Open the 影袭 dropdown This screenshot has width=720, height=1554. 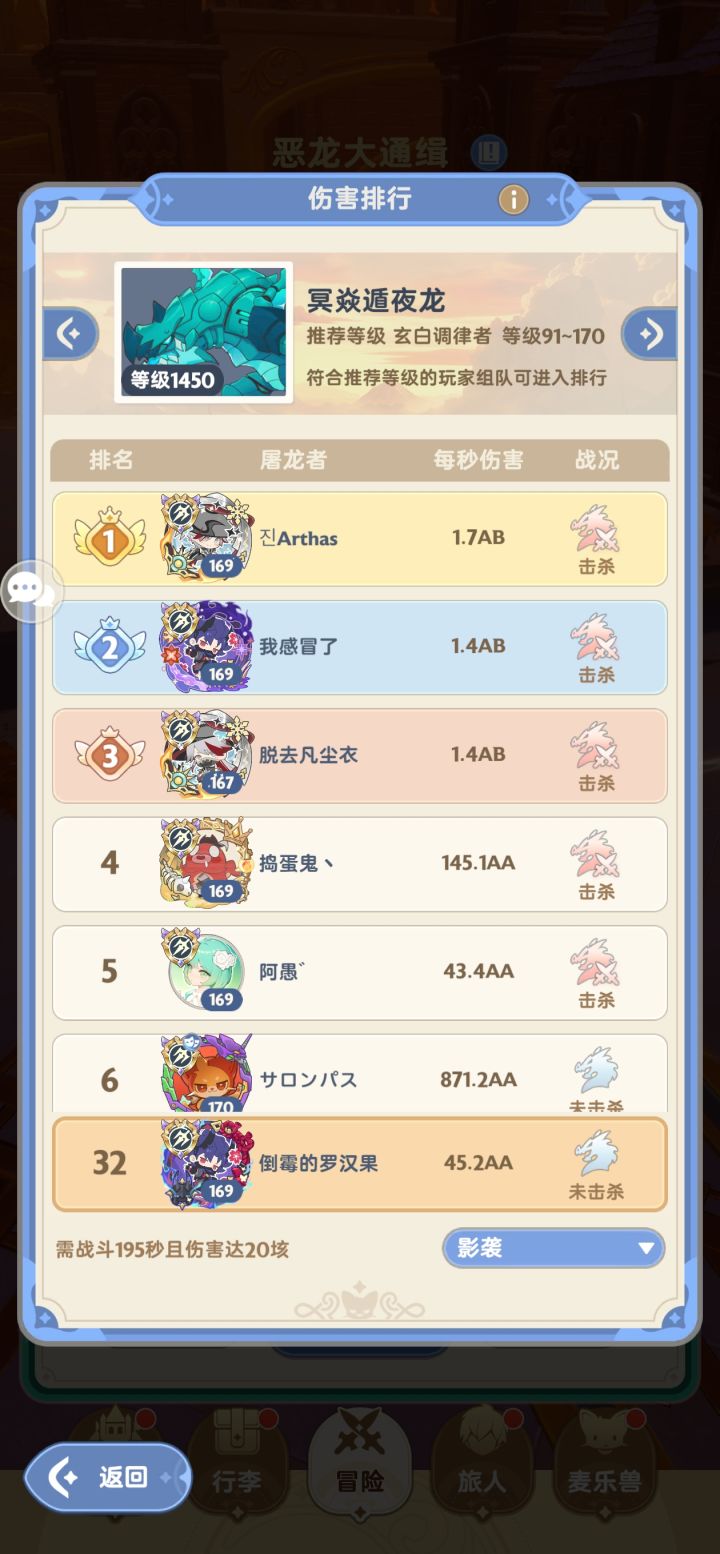[x=553, y=1248]
